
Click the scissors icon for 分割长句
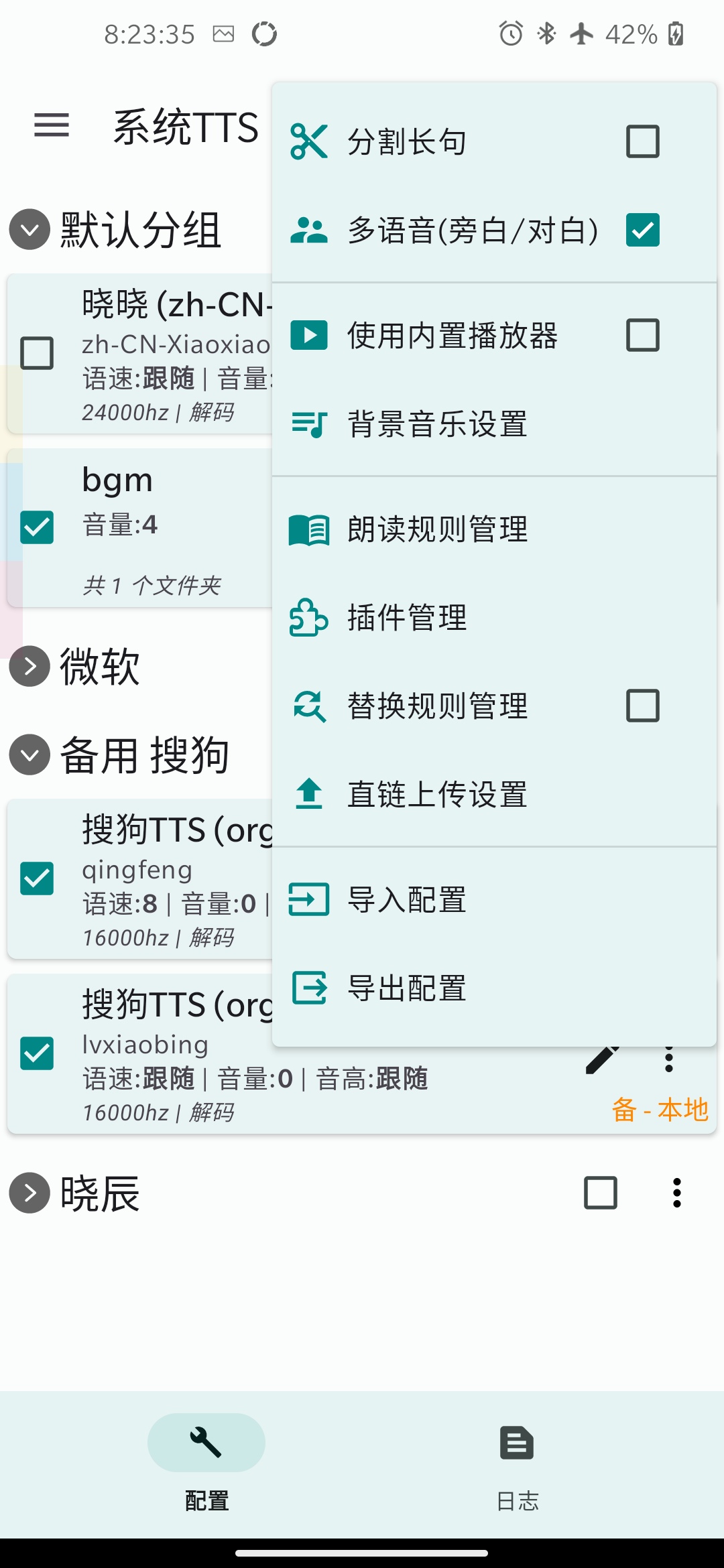click(x=309, y=140)
